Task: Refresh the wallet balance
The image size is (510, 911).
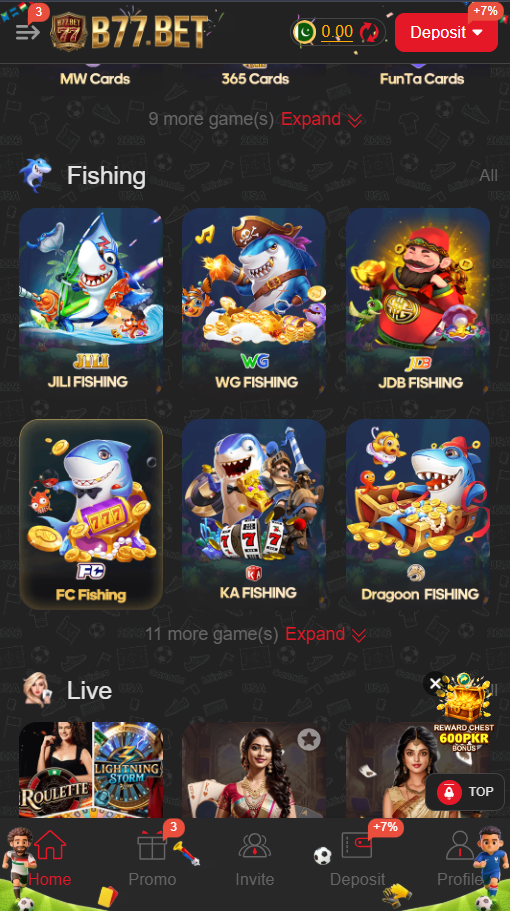Action: 369,32
